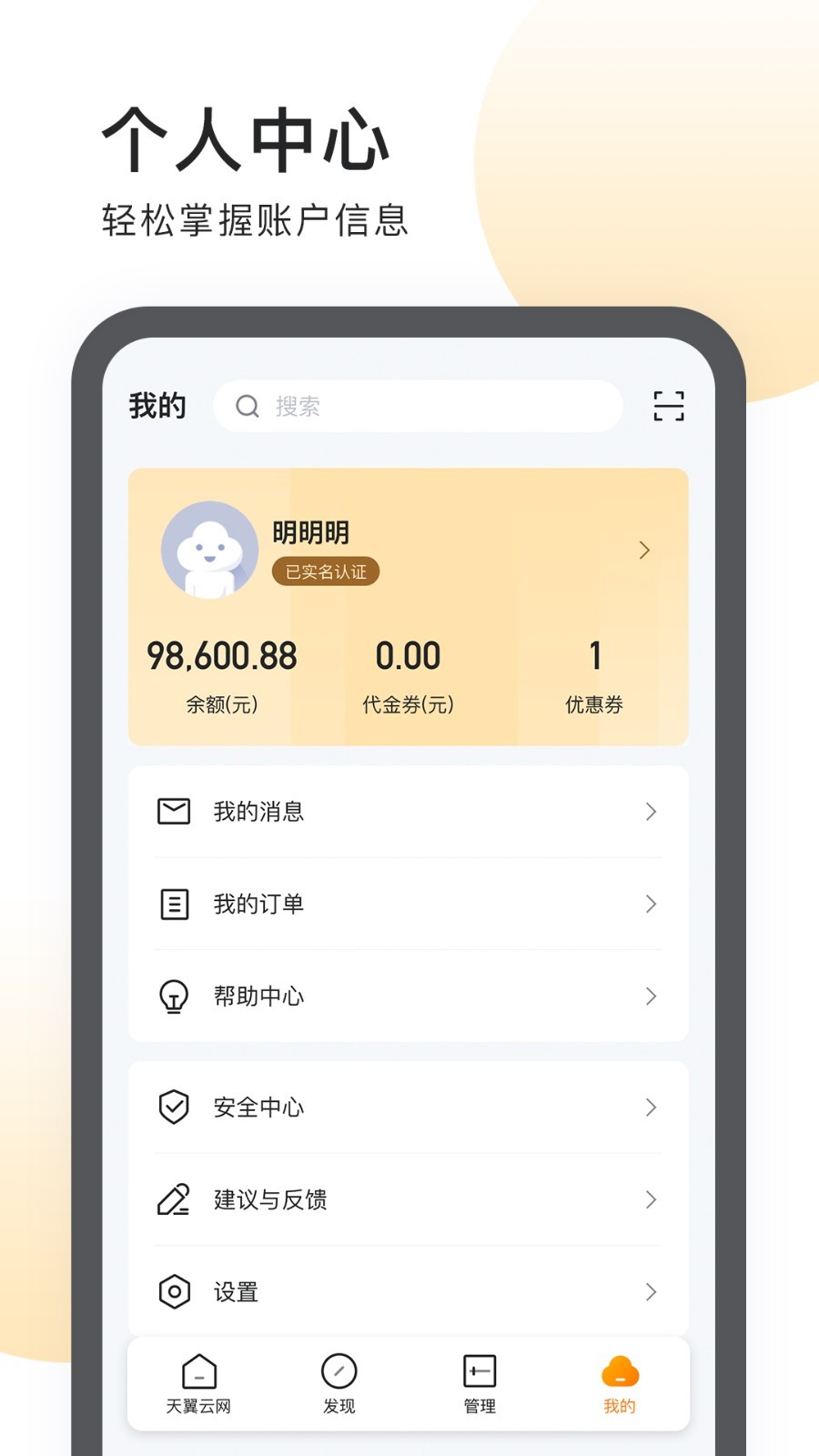Screen dimensions: 819x1456
Task: Expand the profile card chevron arrow
Action: (x=644, y=551)
